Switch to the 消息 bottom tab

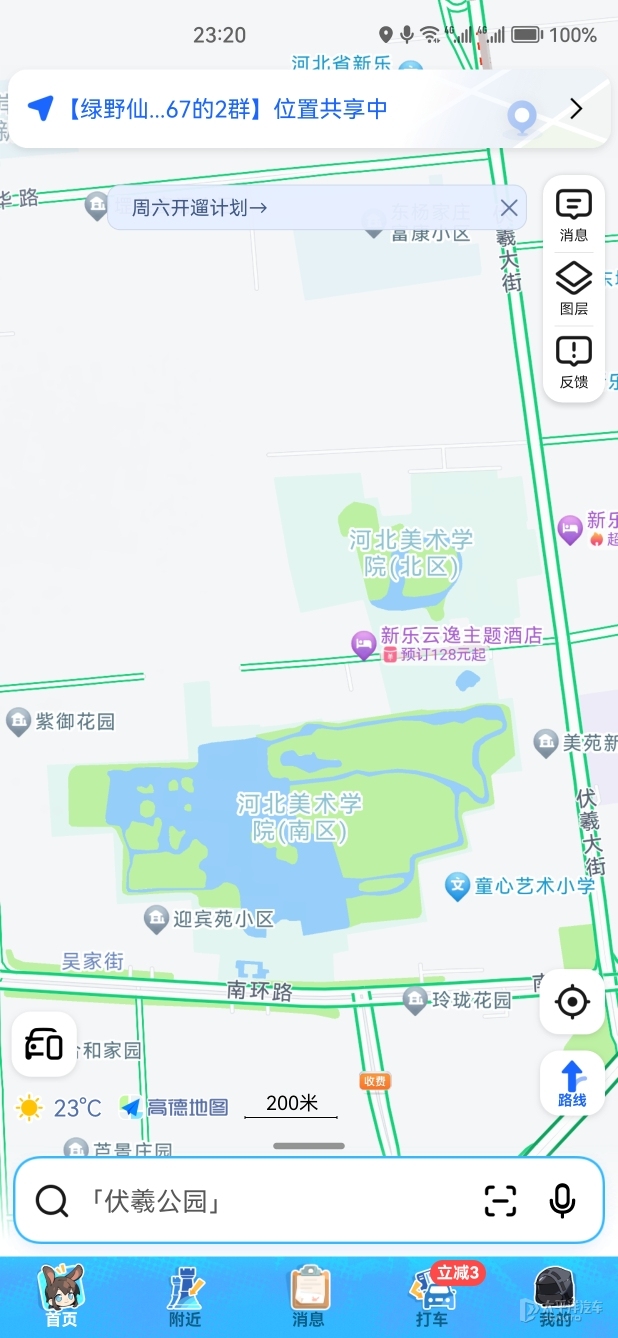coord(308,1296)
